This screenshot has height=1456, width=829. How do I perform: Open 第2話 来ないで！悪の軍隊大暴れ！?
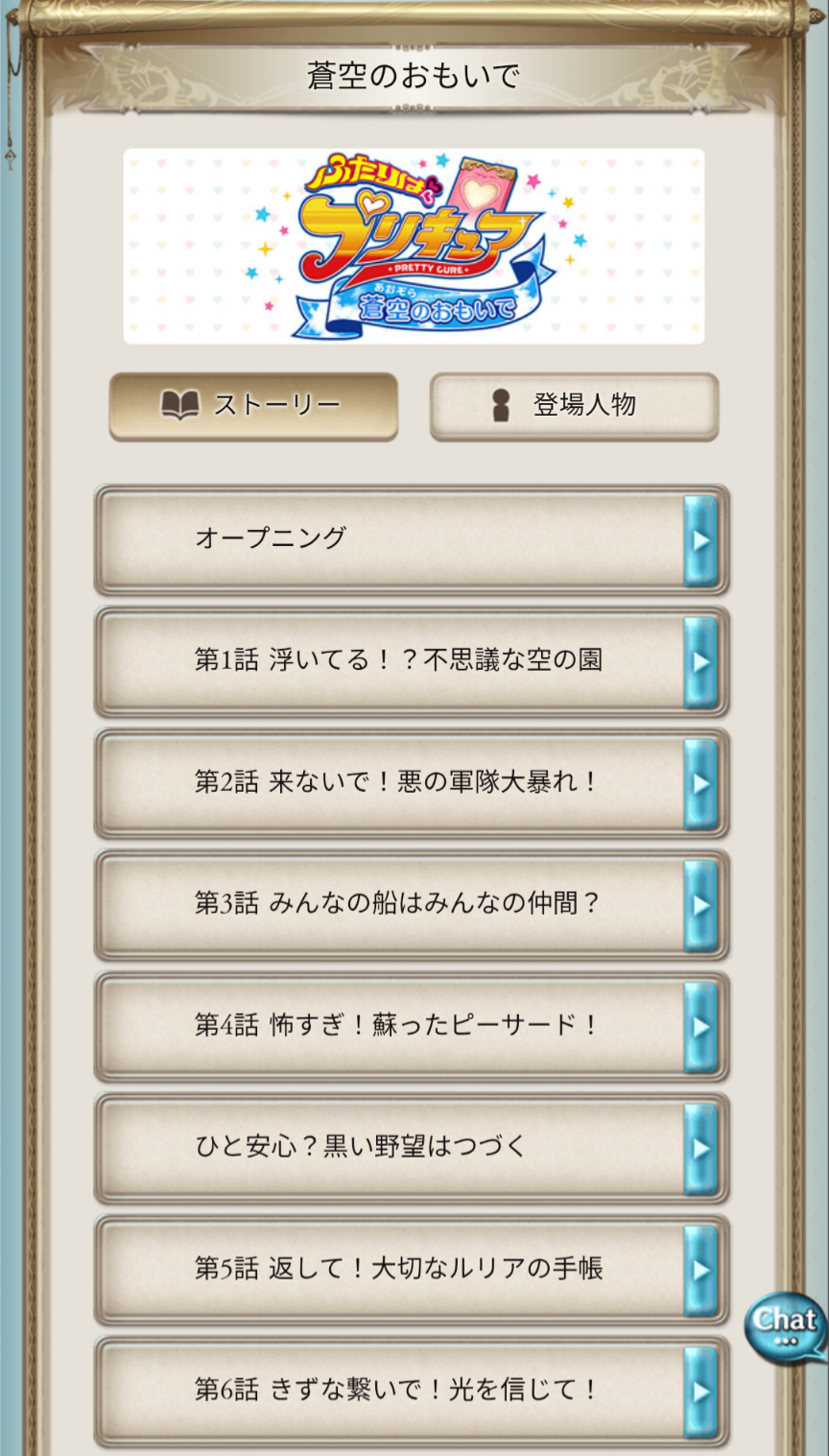[x=411, y=783]
